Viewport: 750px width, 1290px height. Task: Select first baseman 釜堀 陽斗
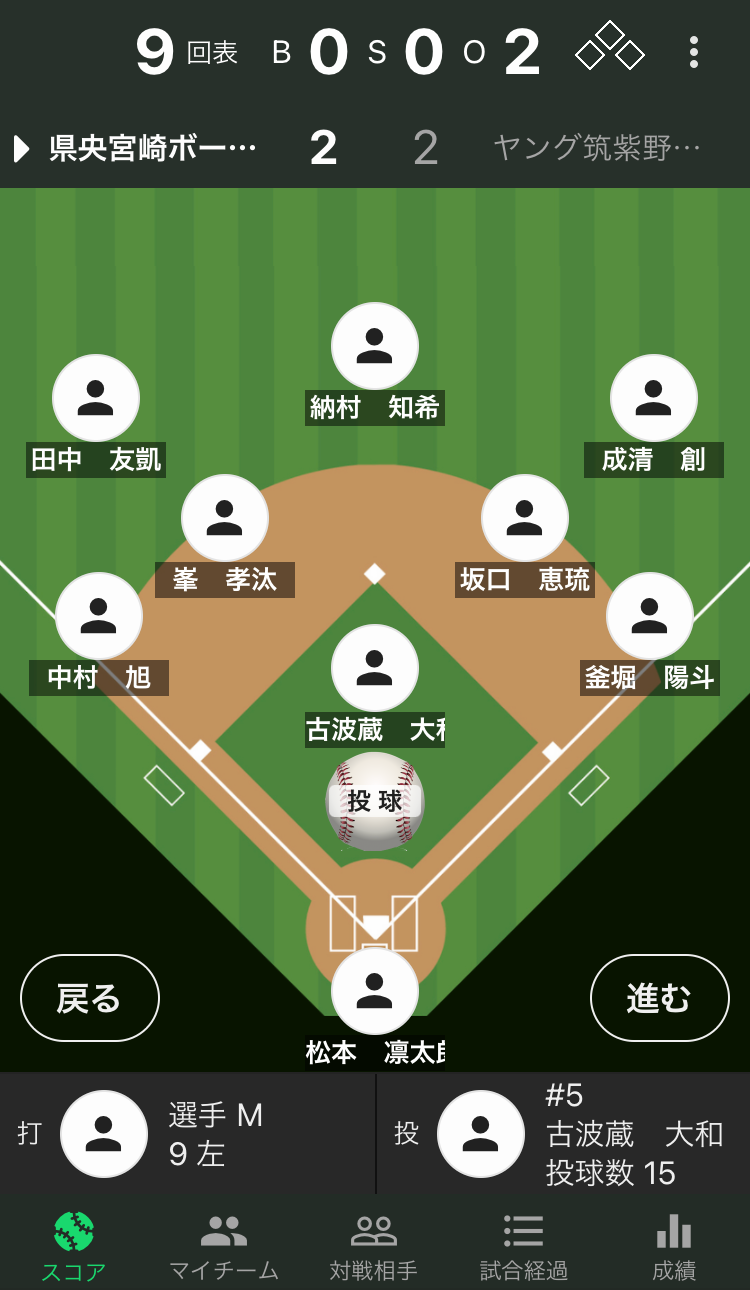pos(650,617)
